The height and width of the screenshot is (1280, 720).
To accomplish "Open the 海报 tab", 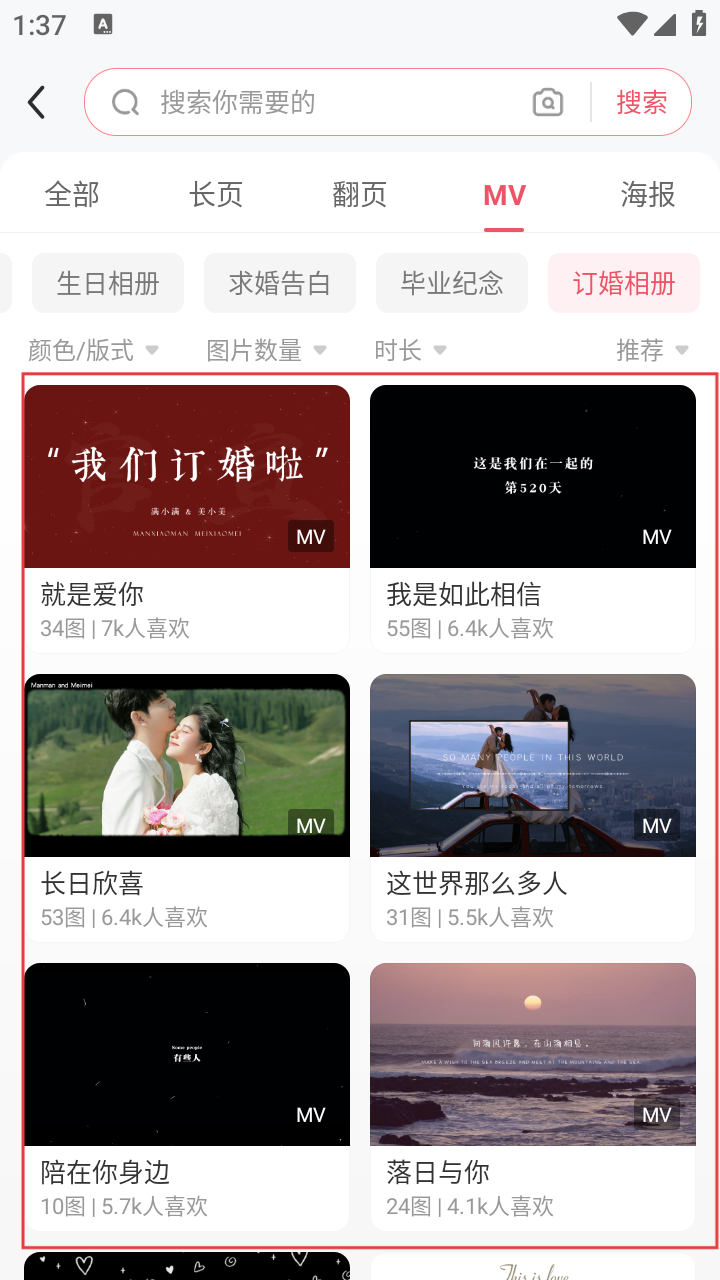I will click(x=648, y=194).
